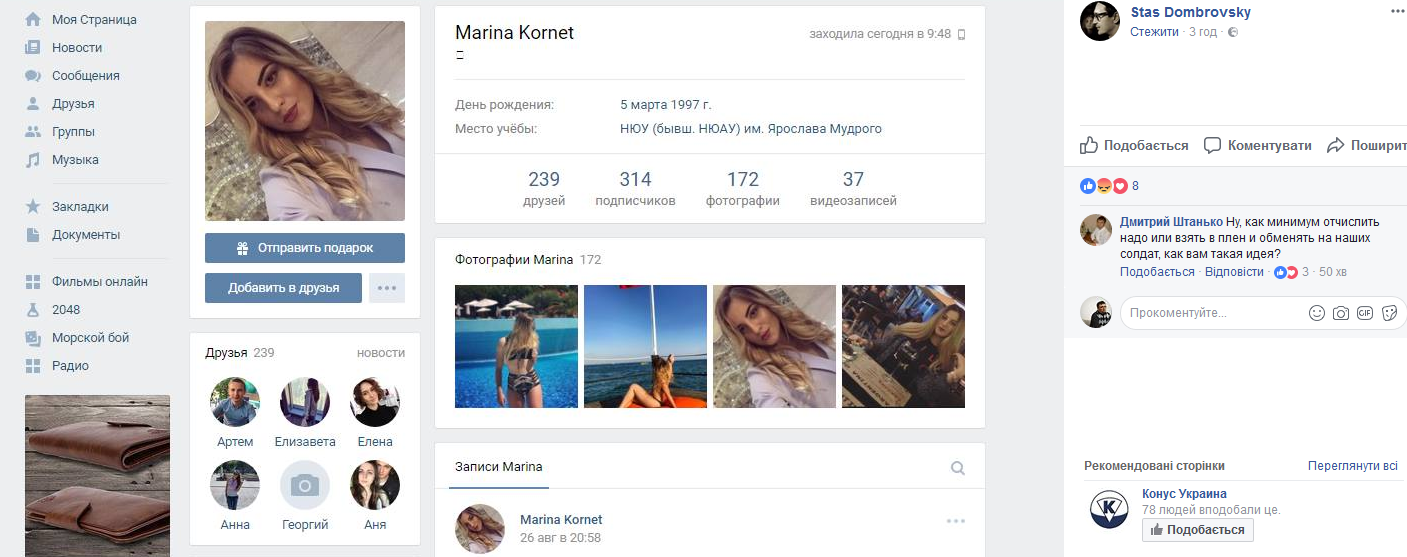Like the post with Подобається
Viewport: 1407px width, 557px height.
click(1135, 146)
